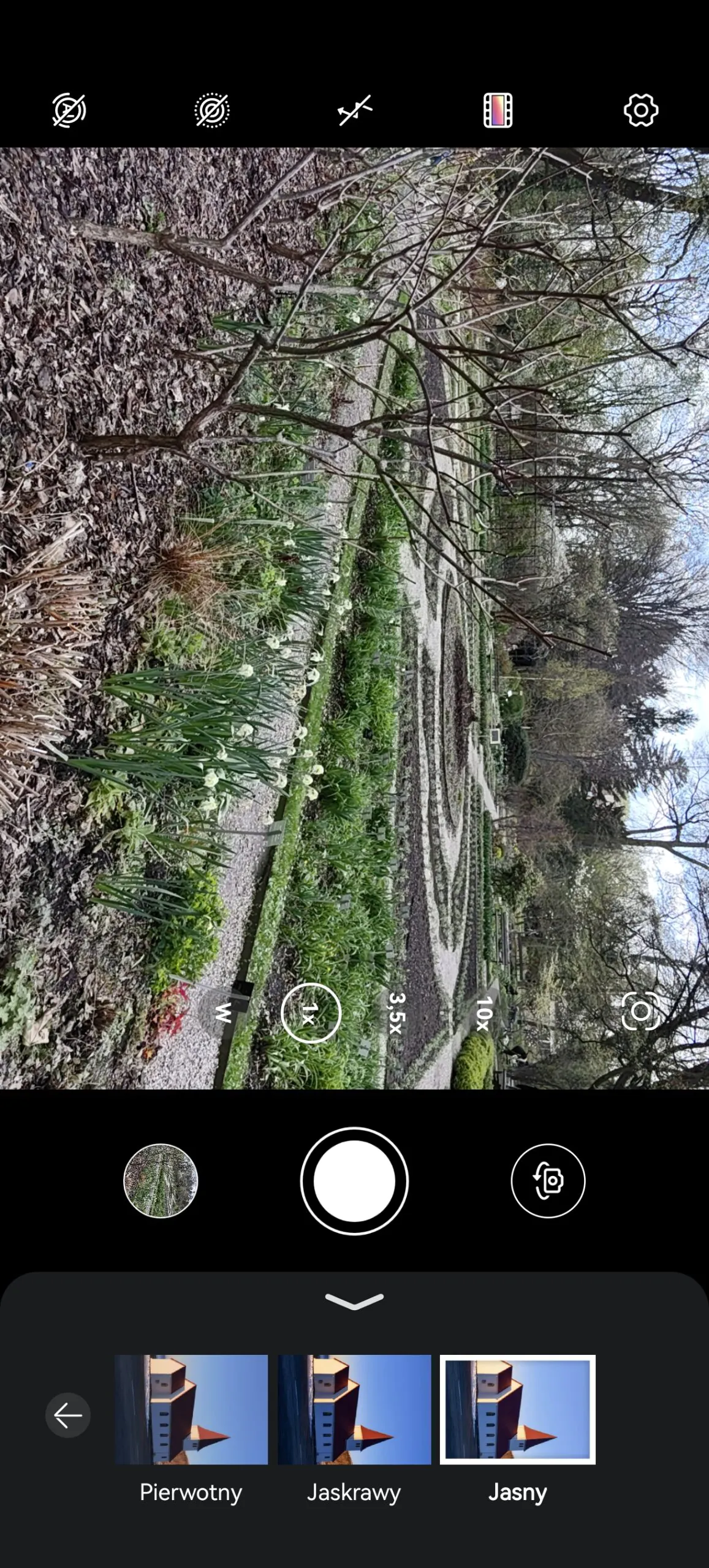Switch to the wide-angle W lens

pos(224,1012)
